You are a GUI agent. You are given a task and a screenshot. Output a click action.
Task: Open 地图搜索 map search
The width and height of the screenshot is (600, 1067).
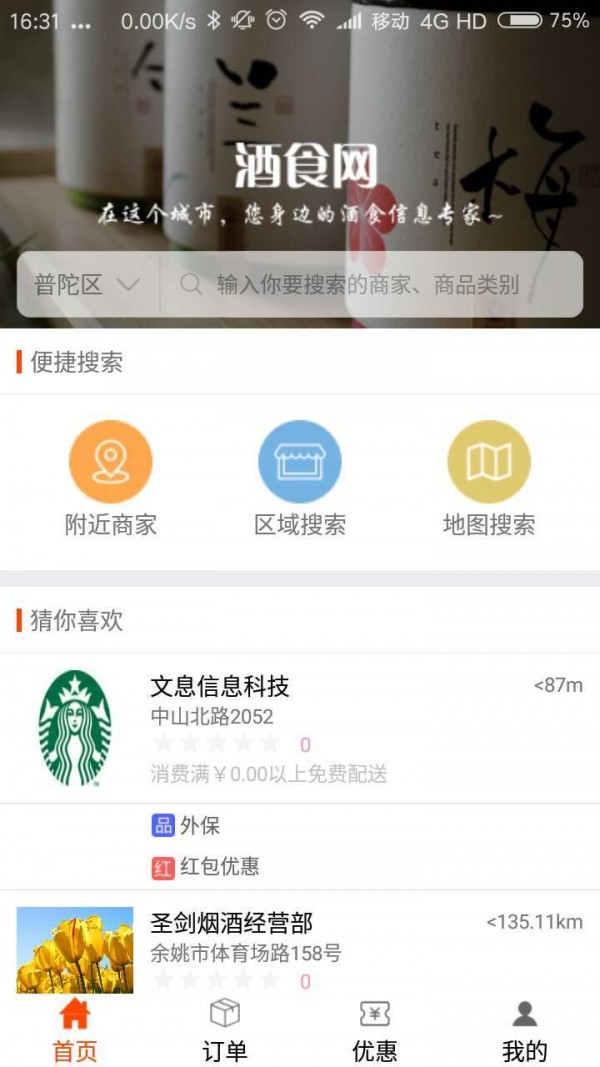(x=488, y=478)
